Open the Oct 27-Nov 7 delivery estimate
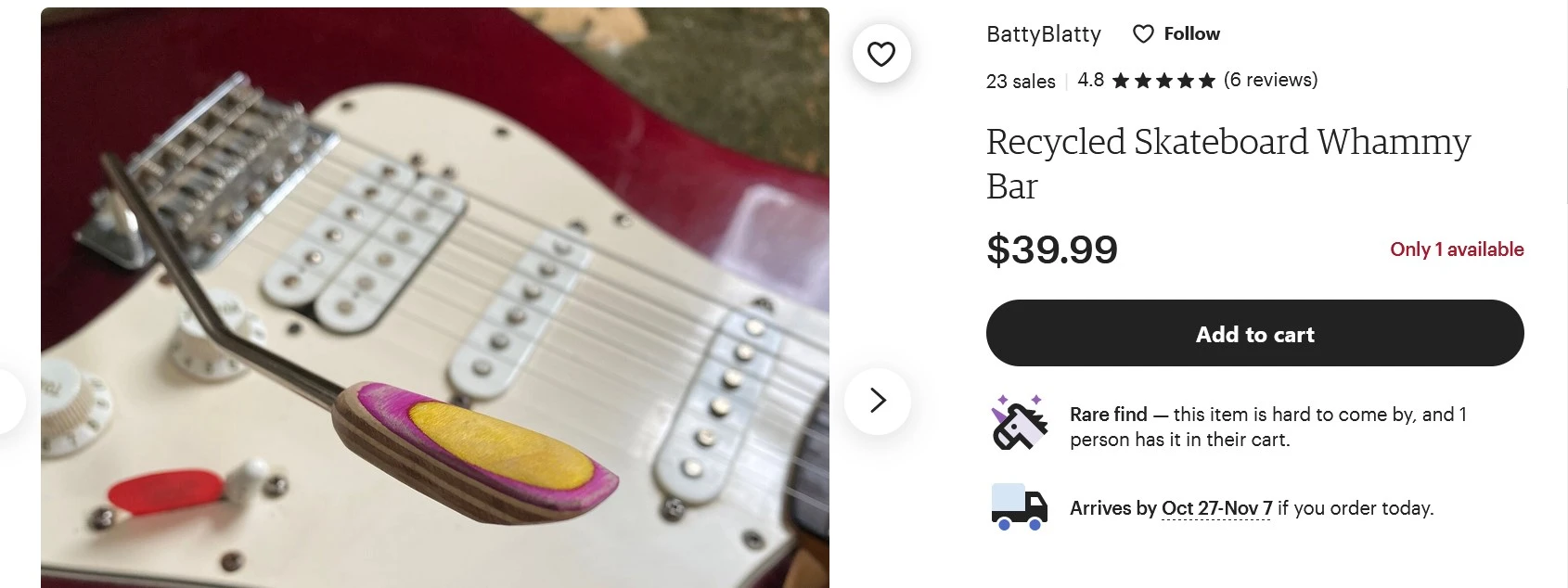The width and height of the screenshot is (1568, 588). [1216, 508]
